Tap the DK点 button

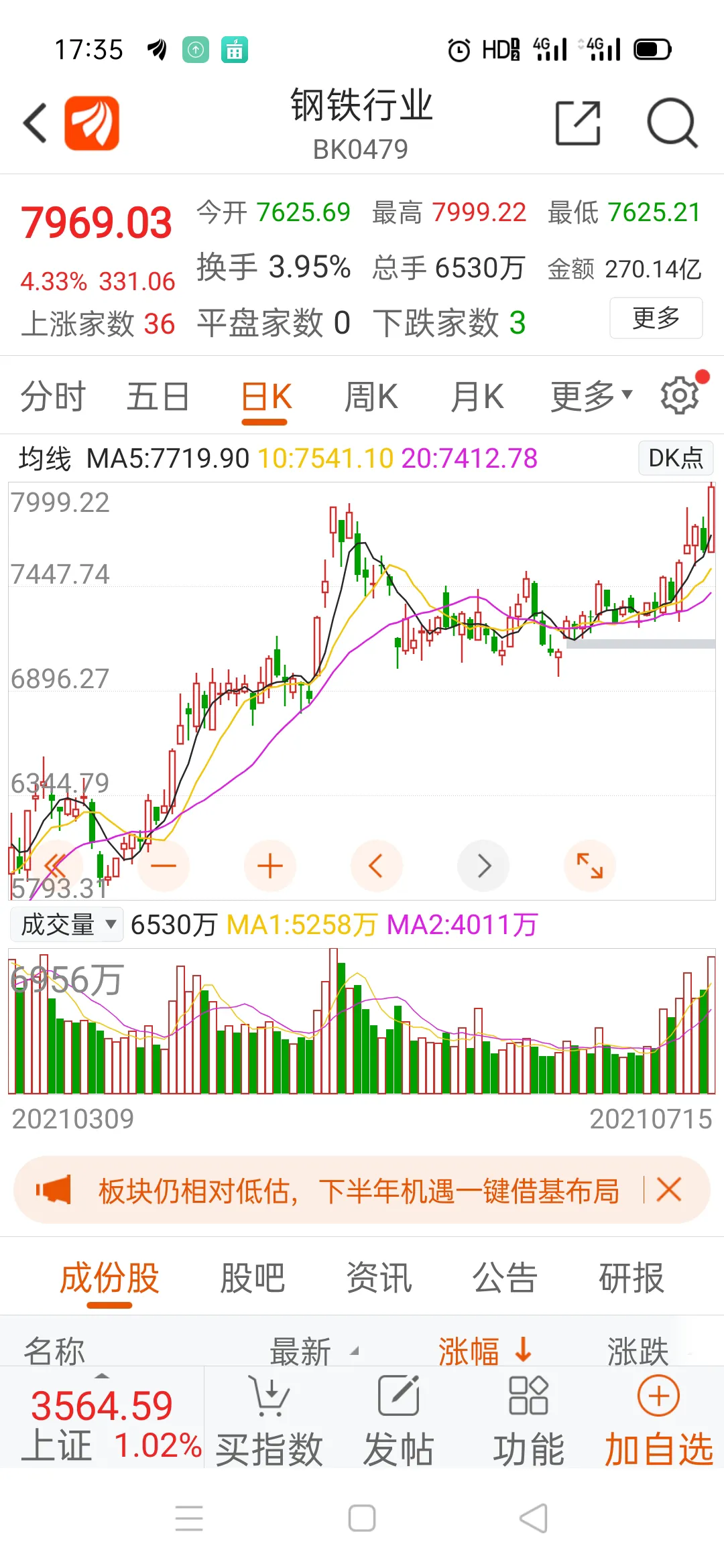point(676,458)
